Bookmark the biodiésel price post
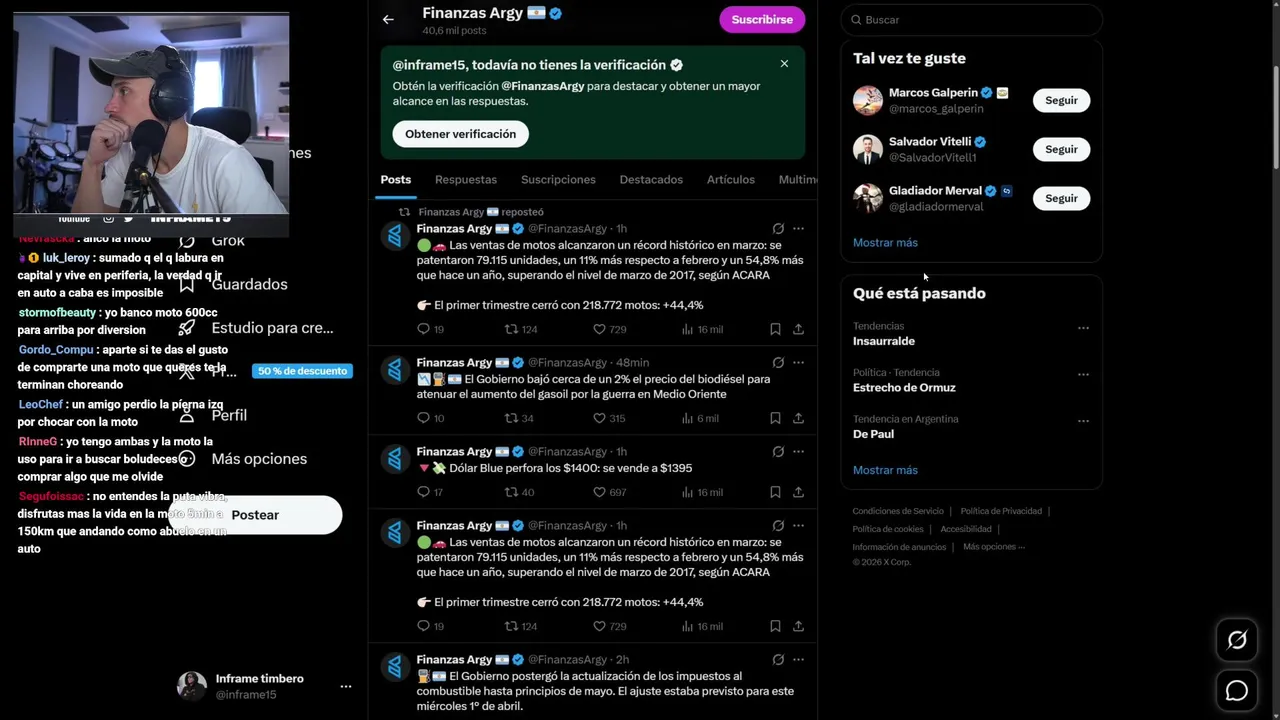 [x=775, y=418]
